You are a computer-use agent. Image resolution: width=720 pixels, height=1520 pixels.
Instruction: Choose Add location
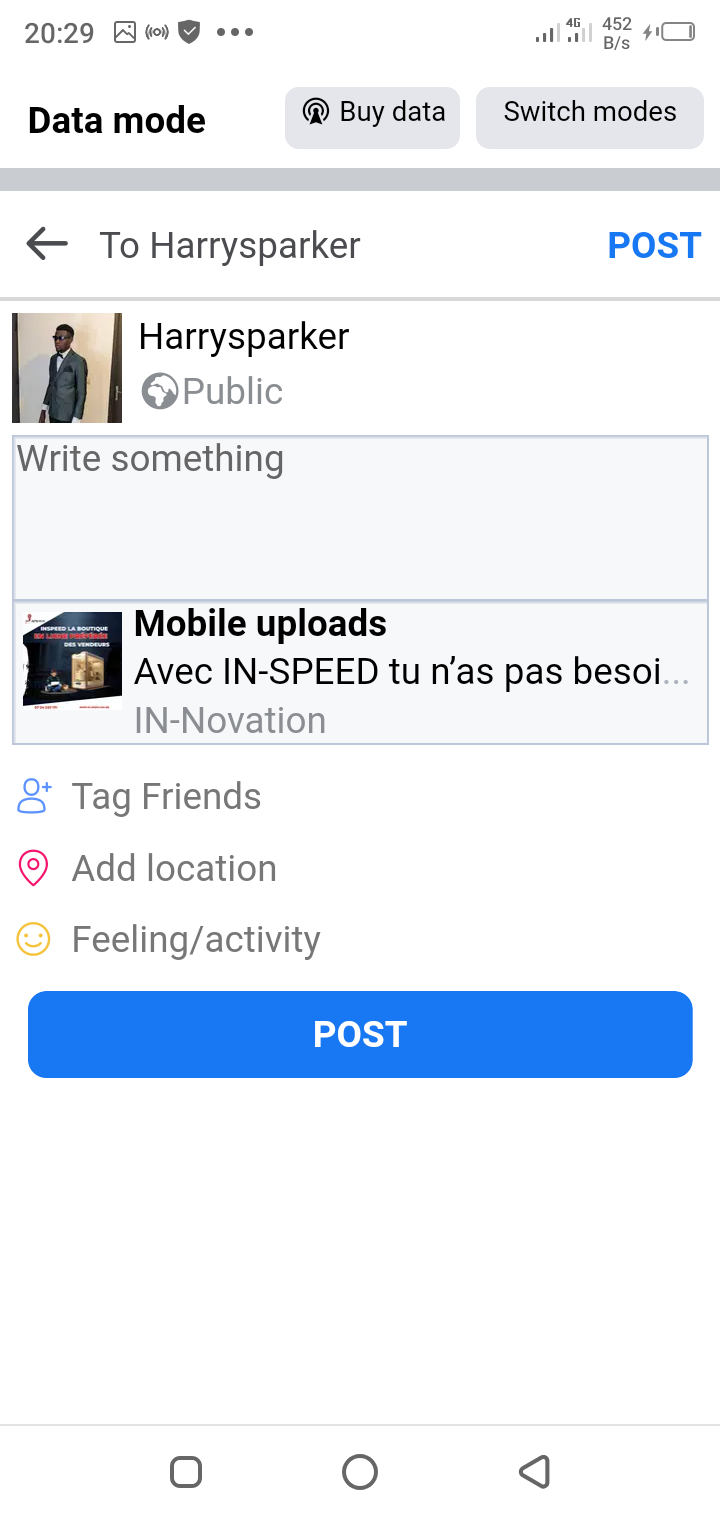tap(174, 868)
